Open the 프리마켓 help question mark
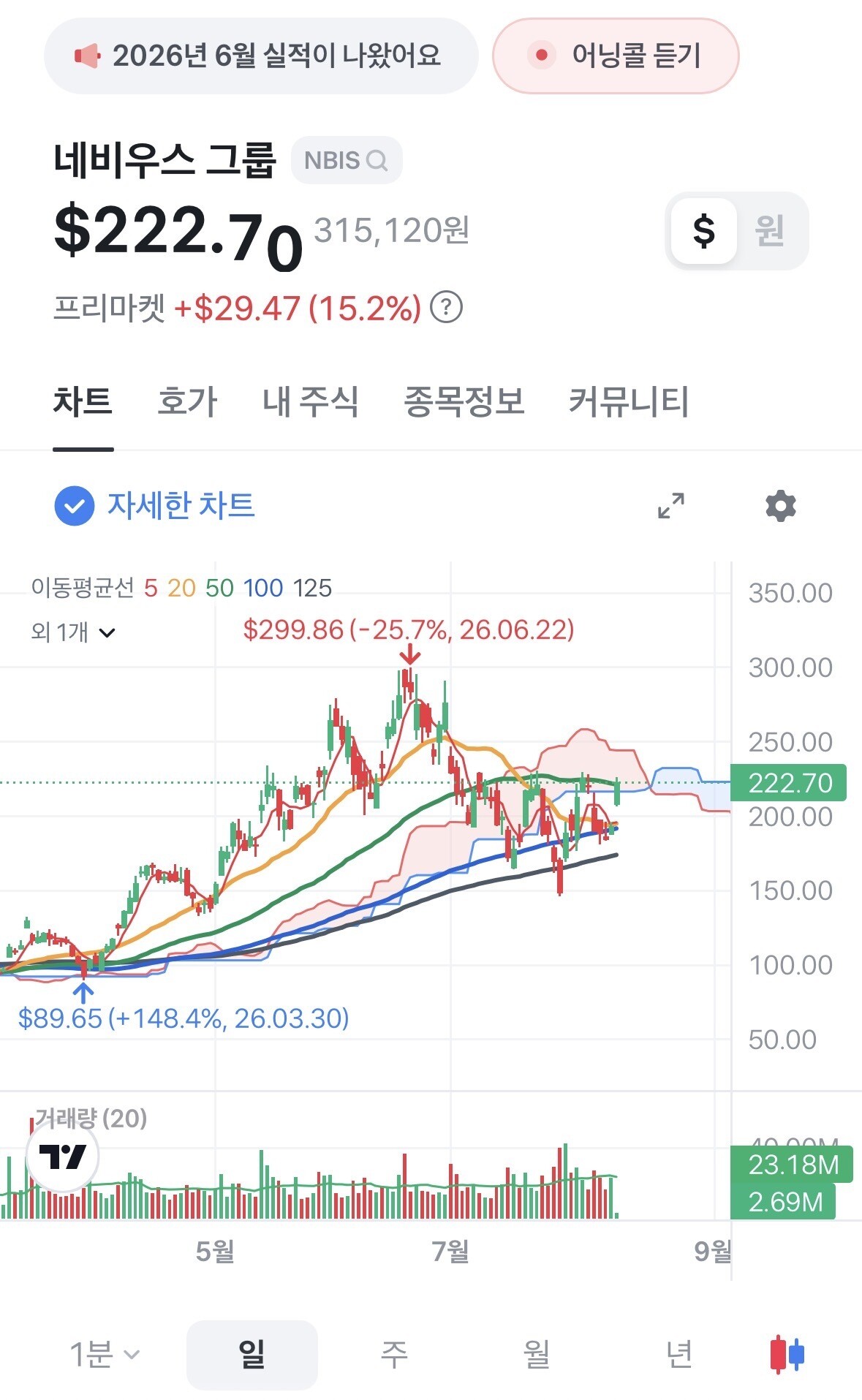 click(x=446, y=308)
